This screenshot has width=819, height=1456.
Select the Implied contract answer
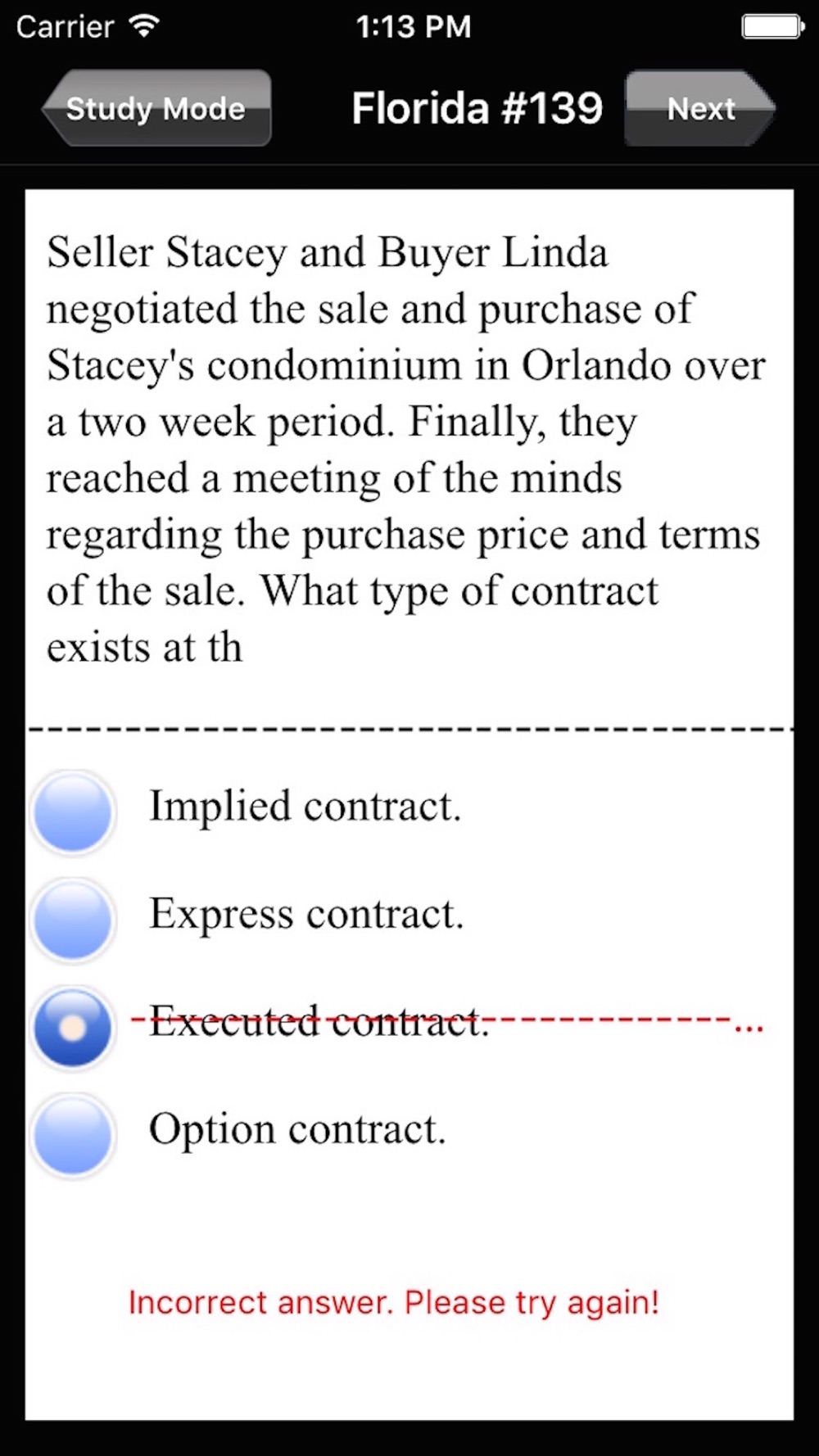[72, 812]
